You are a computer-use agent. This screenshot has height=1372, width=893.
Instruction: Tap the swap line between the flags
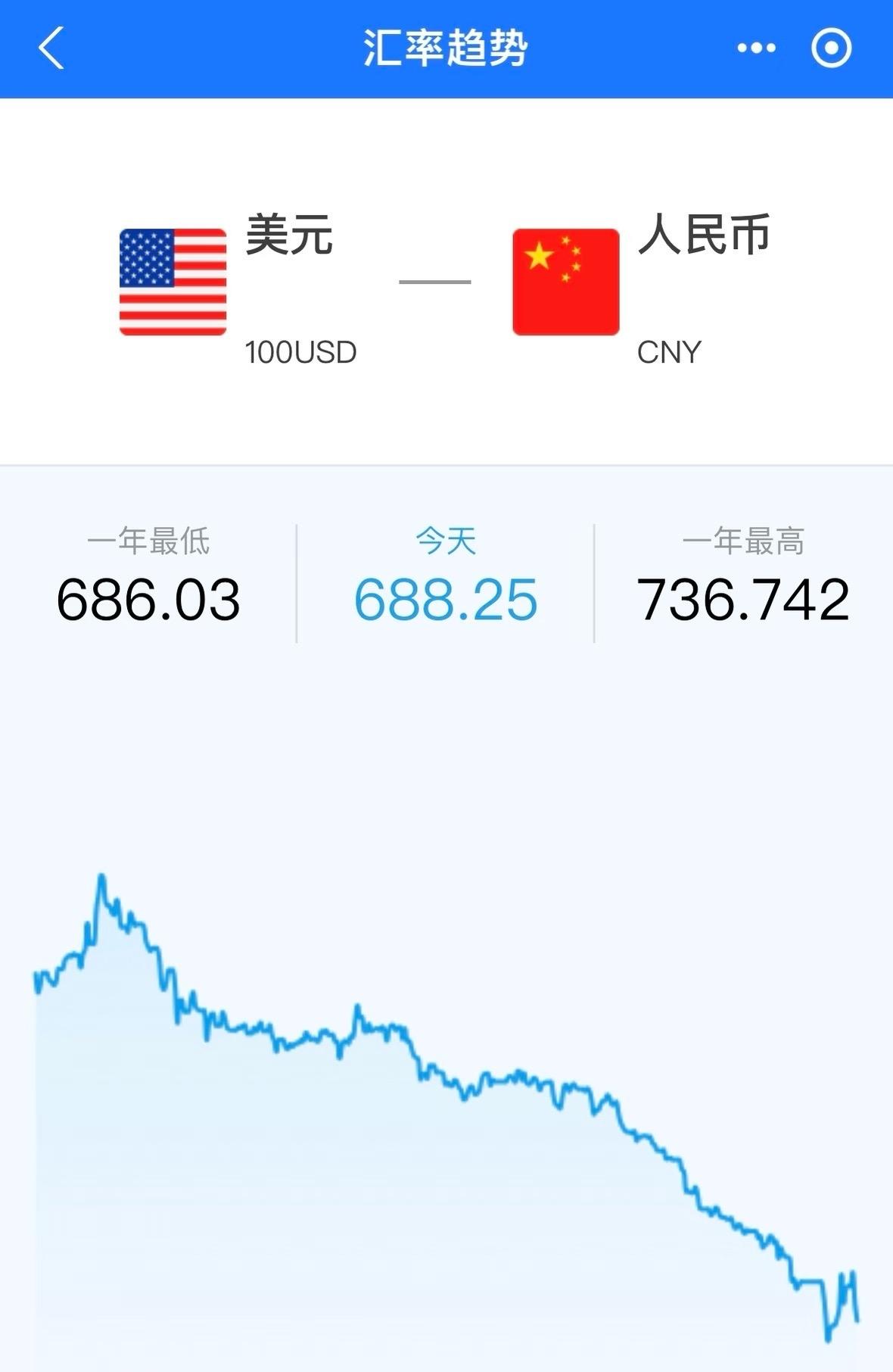pyautogui.click(x=434, y=281)
